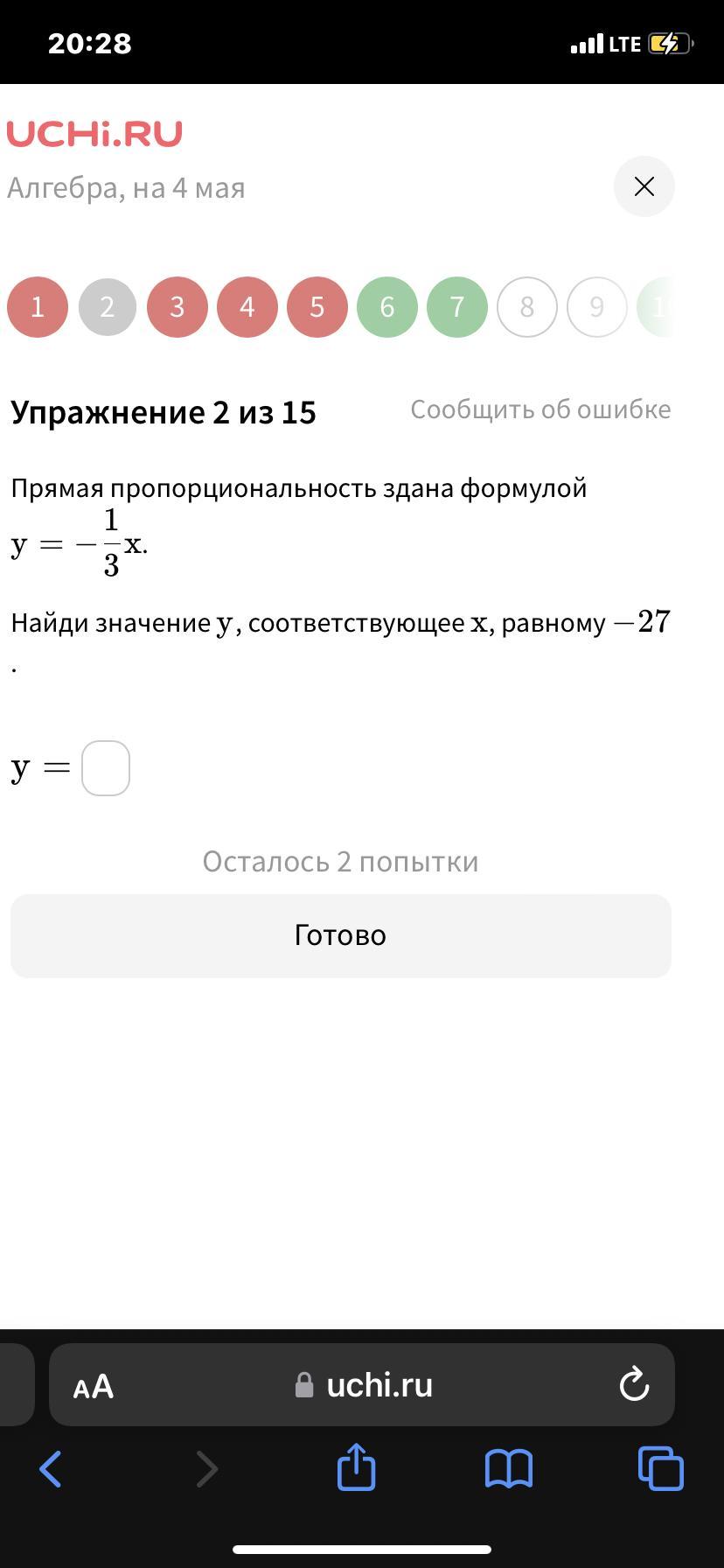Viewport: 724px width, 1568px height.
Task: Go to exercise 6
Action: click(x=387, y=307)
